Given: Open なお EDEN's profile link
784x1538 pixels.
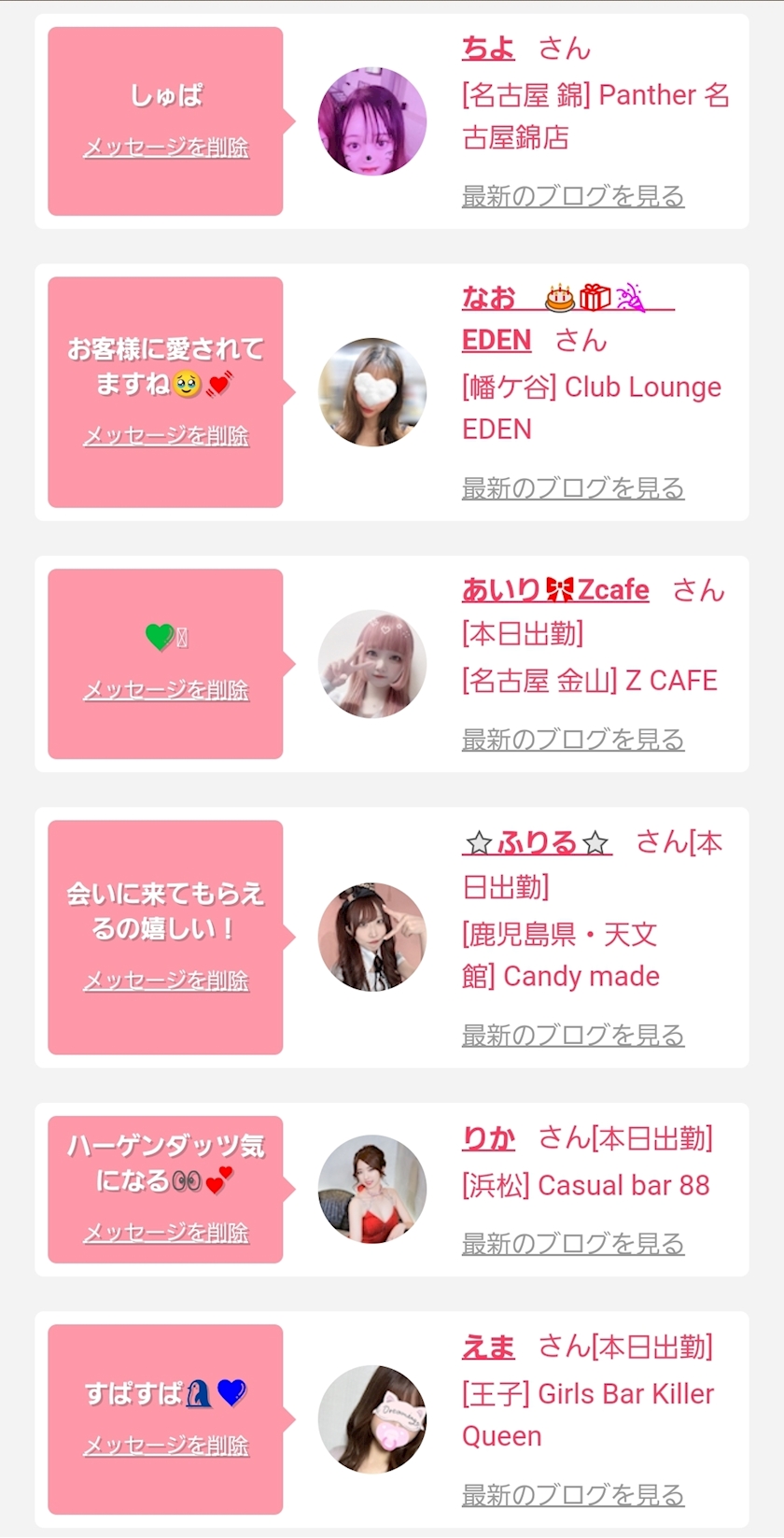Looking at the screenshot, I should point(497,339).
